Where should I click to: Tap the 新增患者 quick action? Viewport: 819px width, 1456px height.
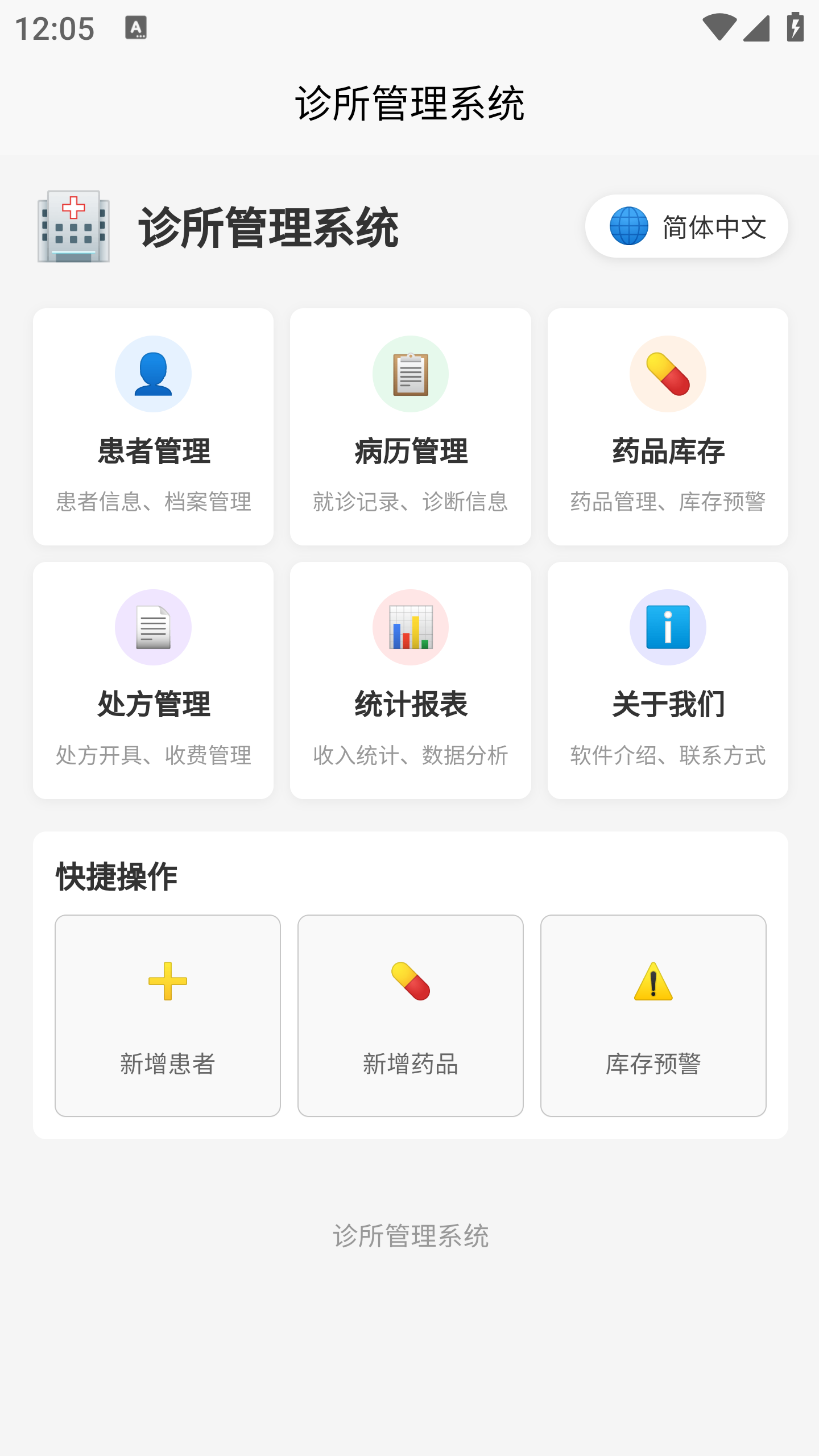[168, 1015]
